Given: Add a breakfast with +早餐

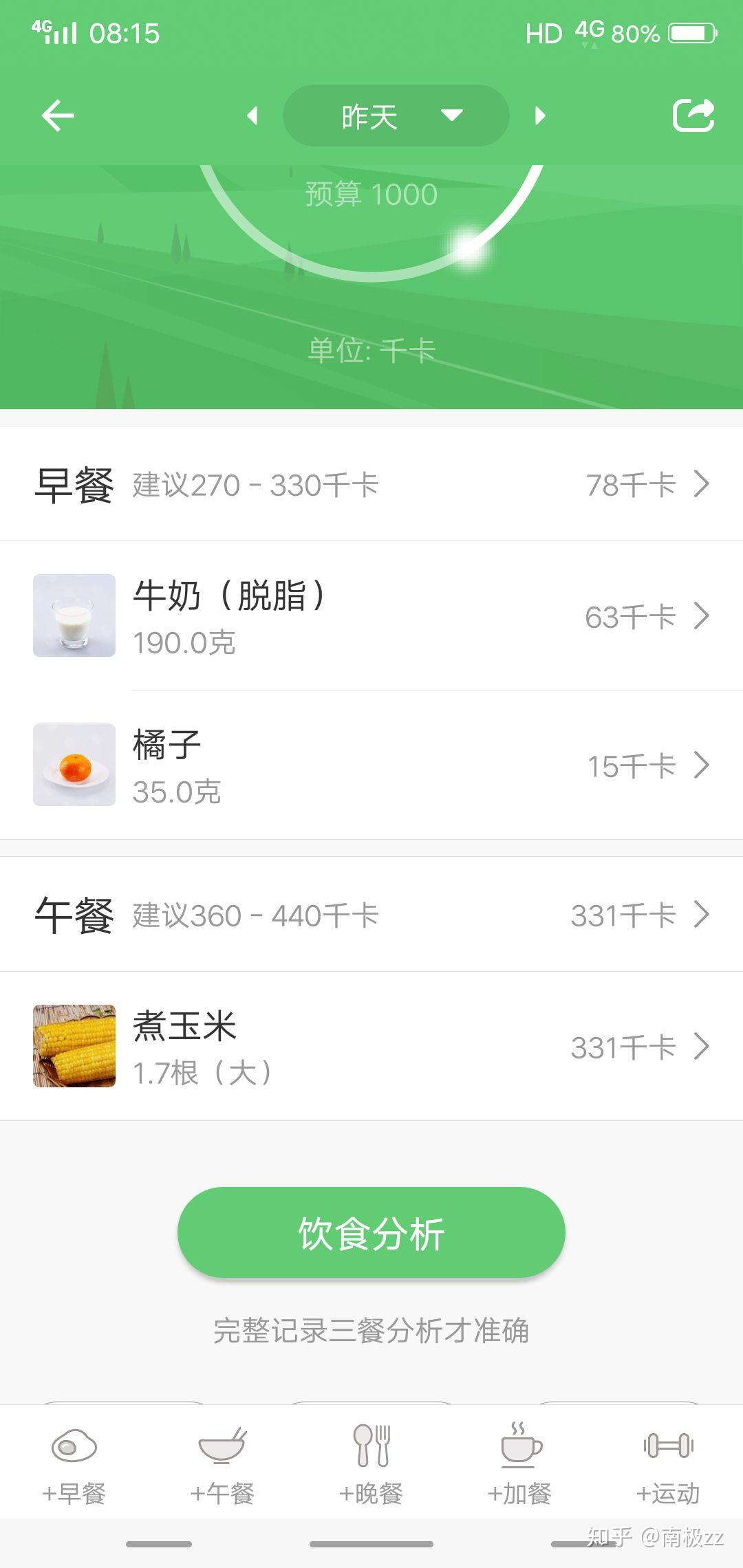Looking at the screenshot, I should click(74, 1463).
